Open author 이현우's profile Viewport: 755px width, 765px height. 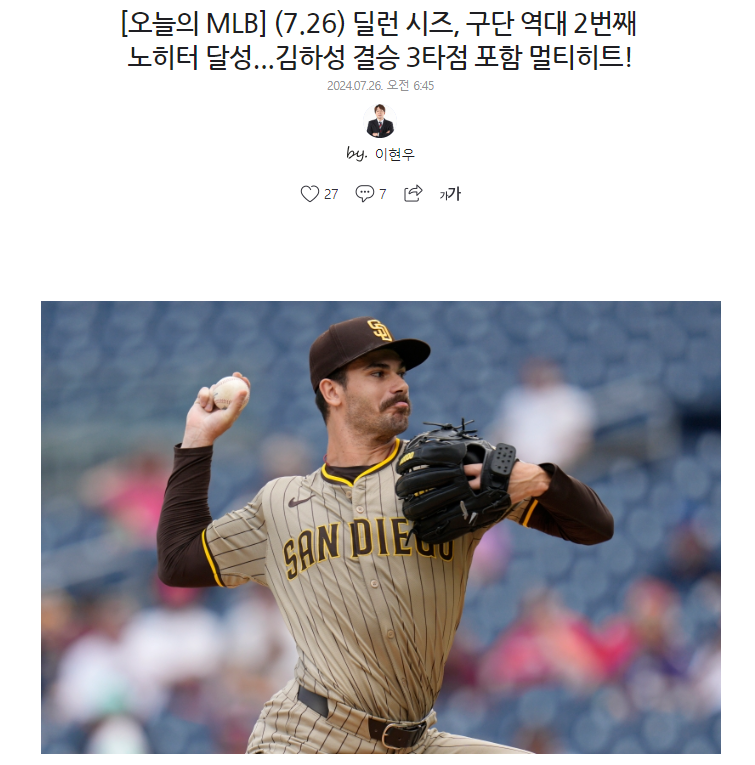coord(380,121)
